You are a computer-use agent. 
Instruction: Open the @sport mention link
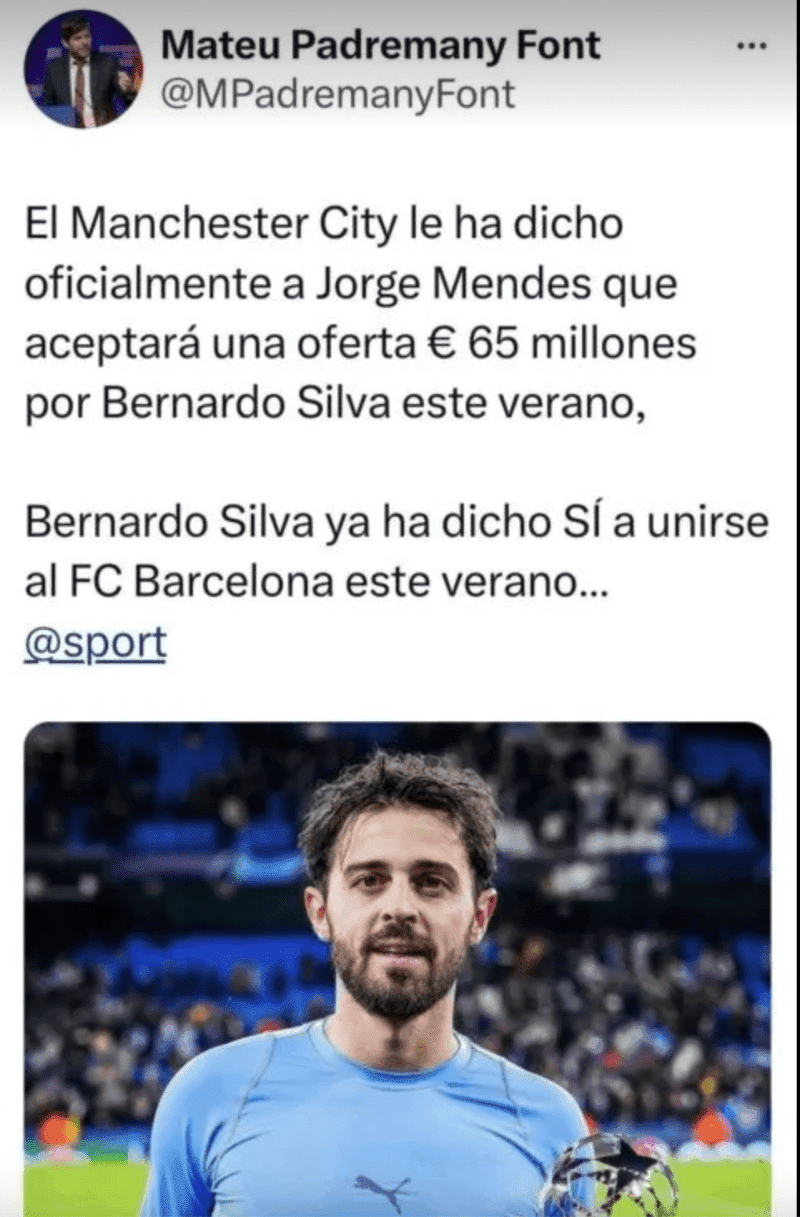pos(96,645)
